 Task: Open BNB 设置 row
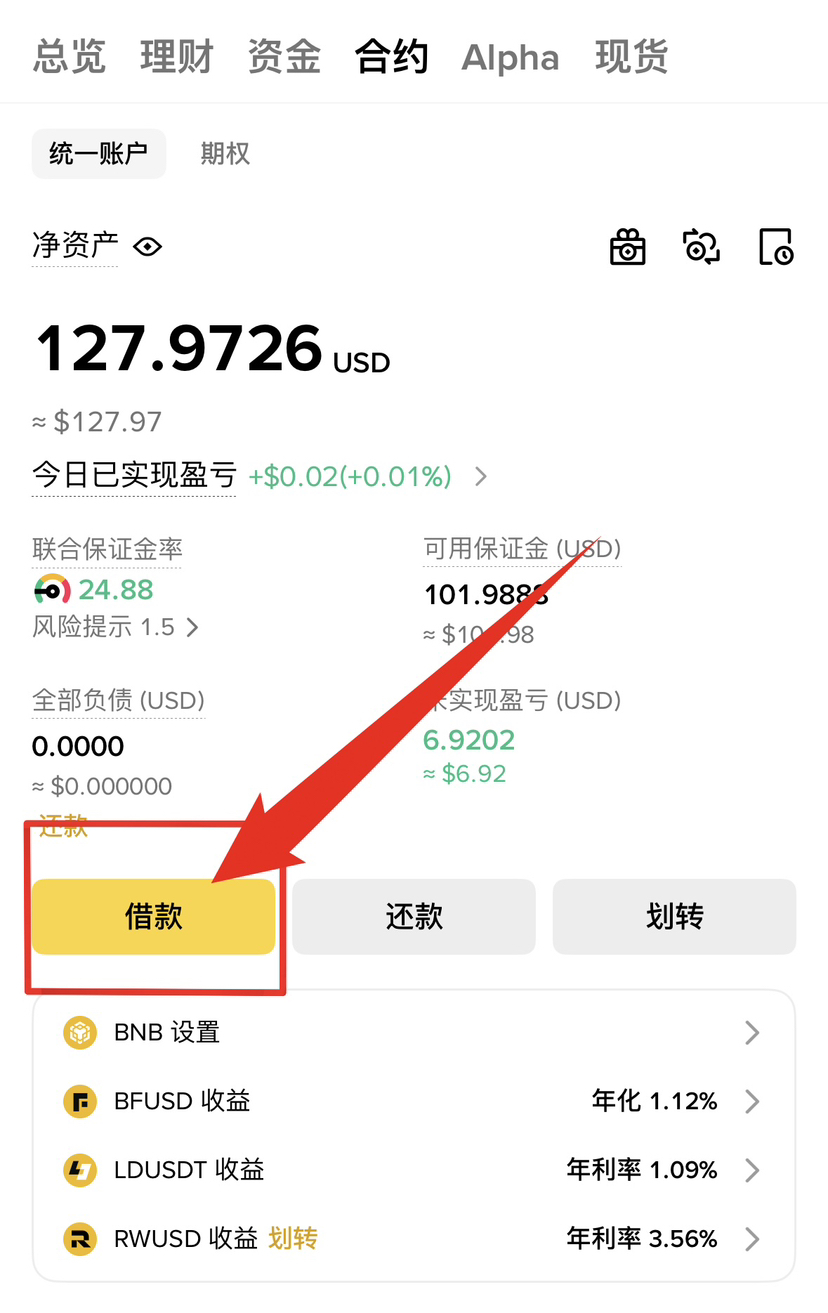click(x=414, y=1032)
